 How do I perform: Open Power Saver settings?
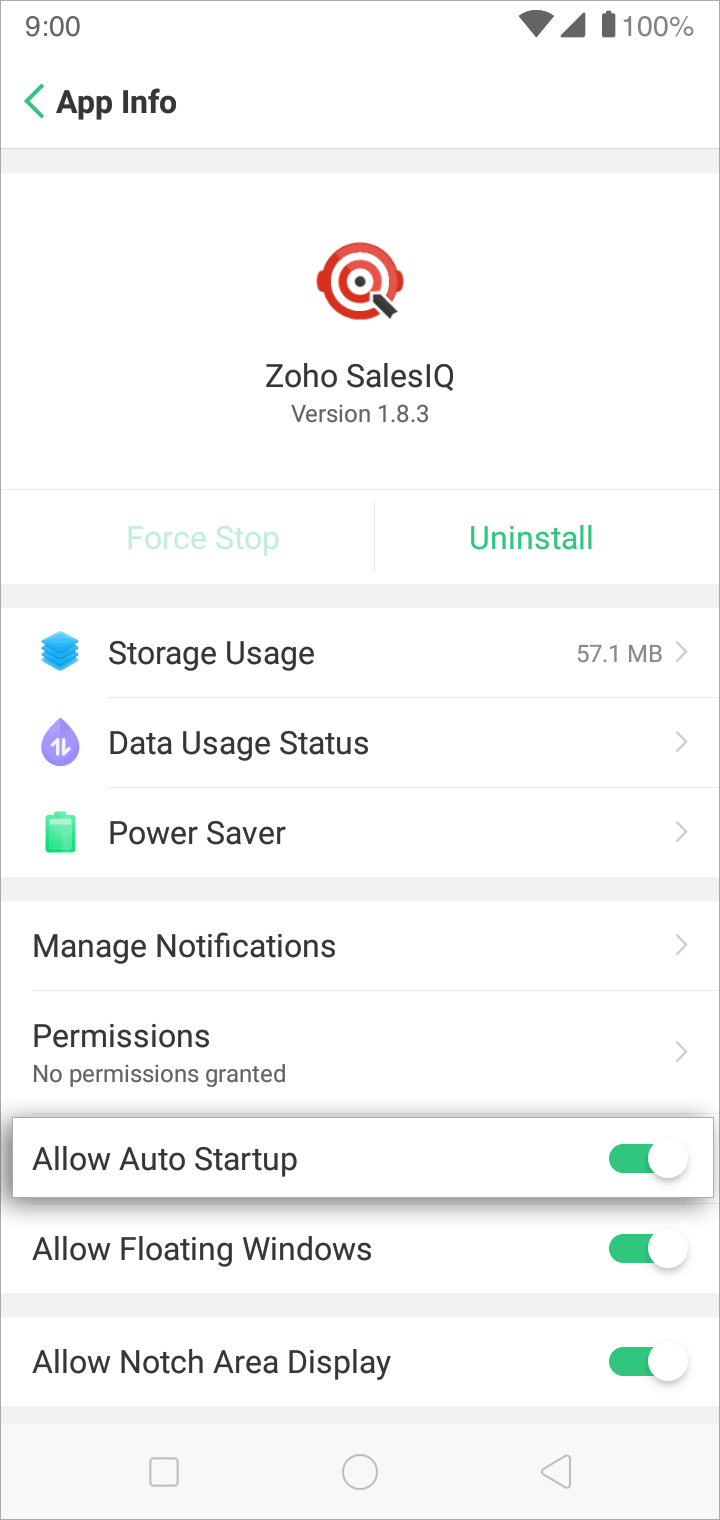360,833
